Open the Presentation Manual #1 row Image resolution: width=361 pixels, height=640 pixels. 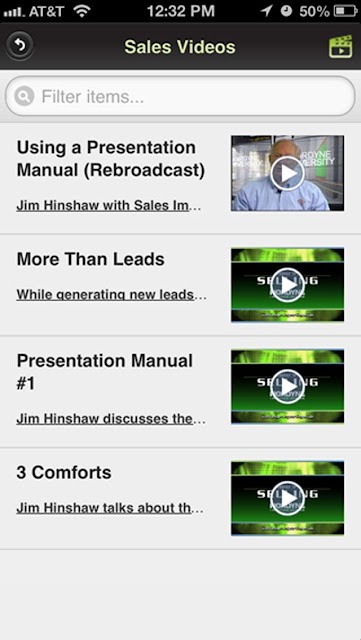pyautogui.click(x=180, y=392)
